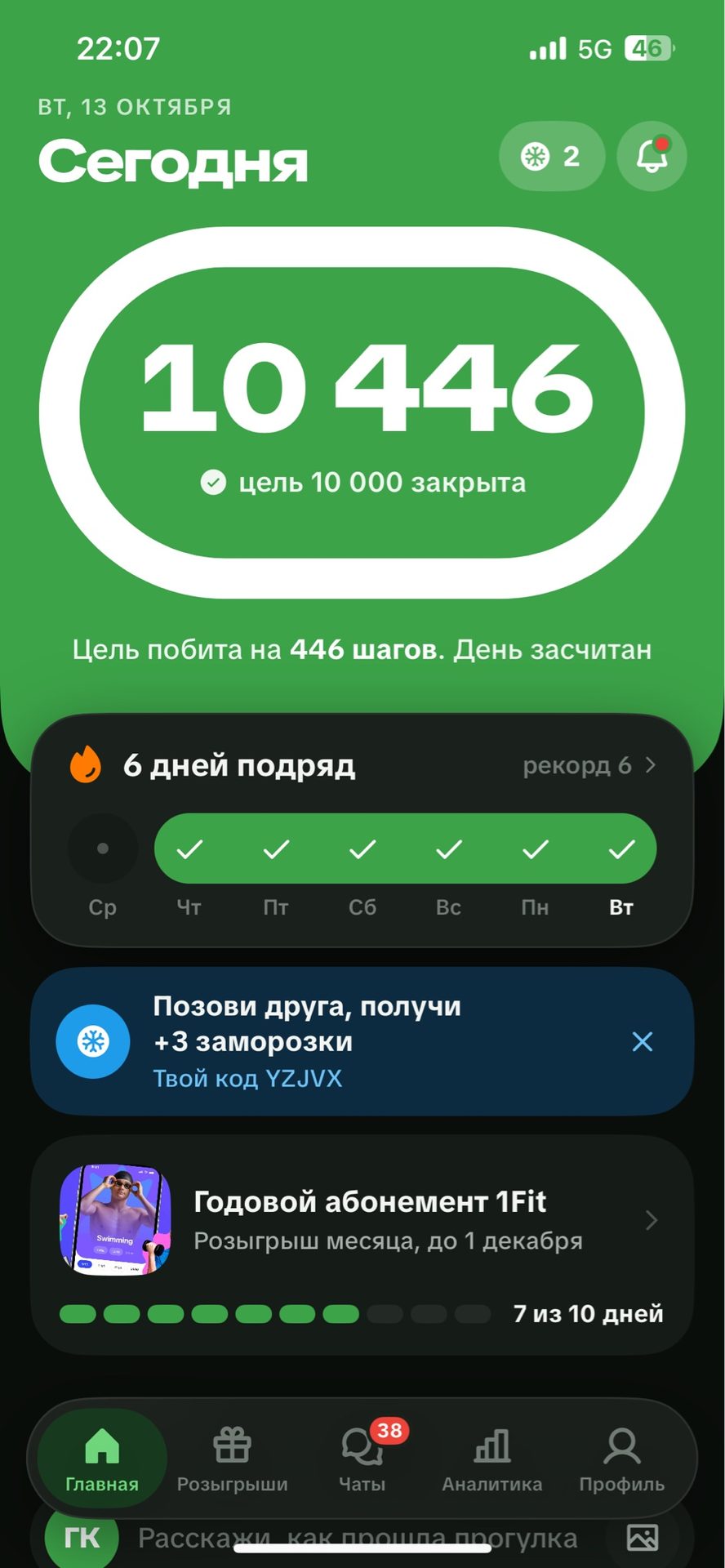Viewport: 725px width, 1568px height.
Task: Open the notifications bell
Action: click(652, 156)
